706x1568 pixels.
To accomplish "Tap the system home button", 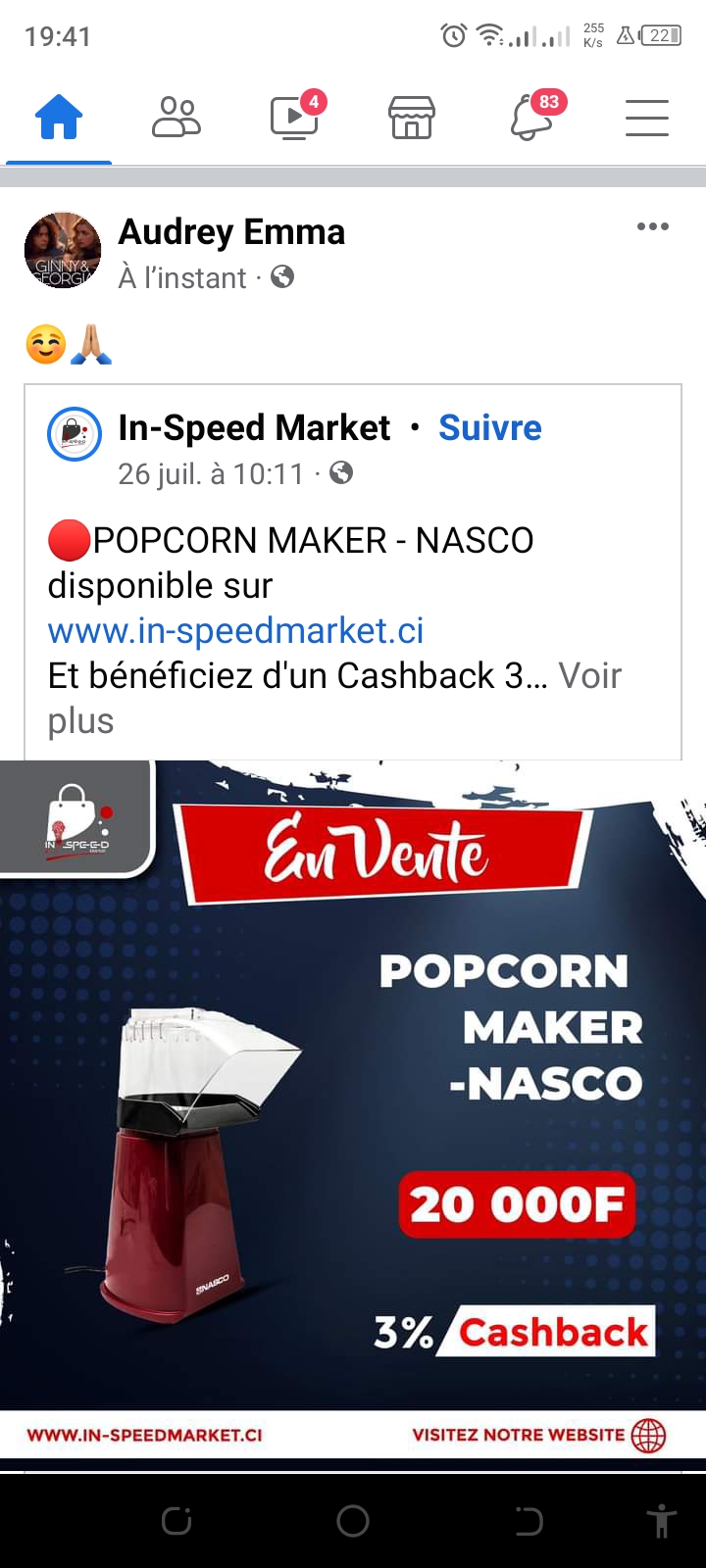I will click(353, 1520).
